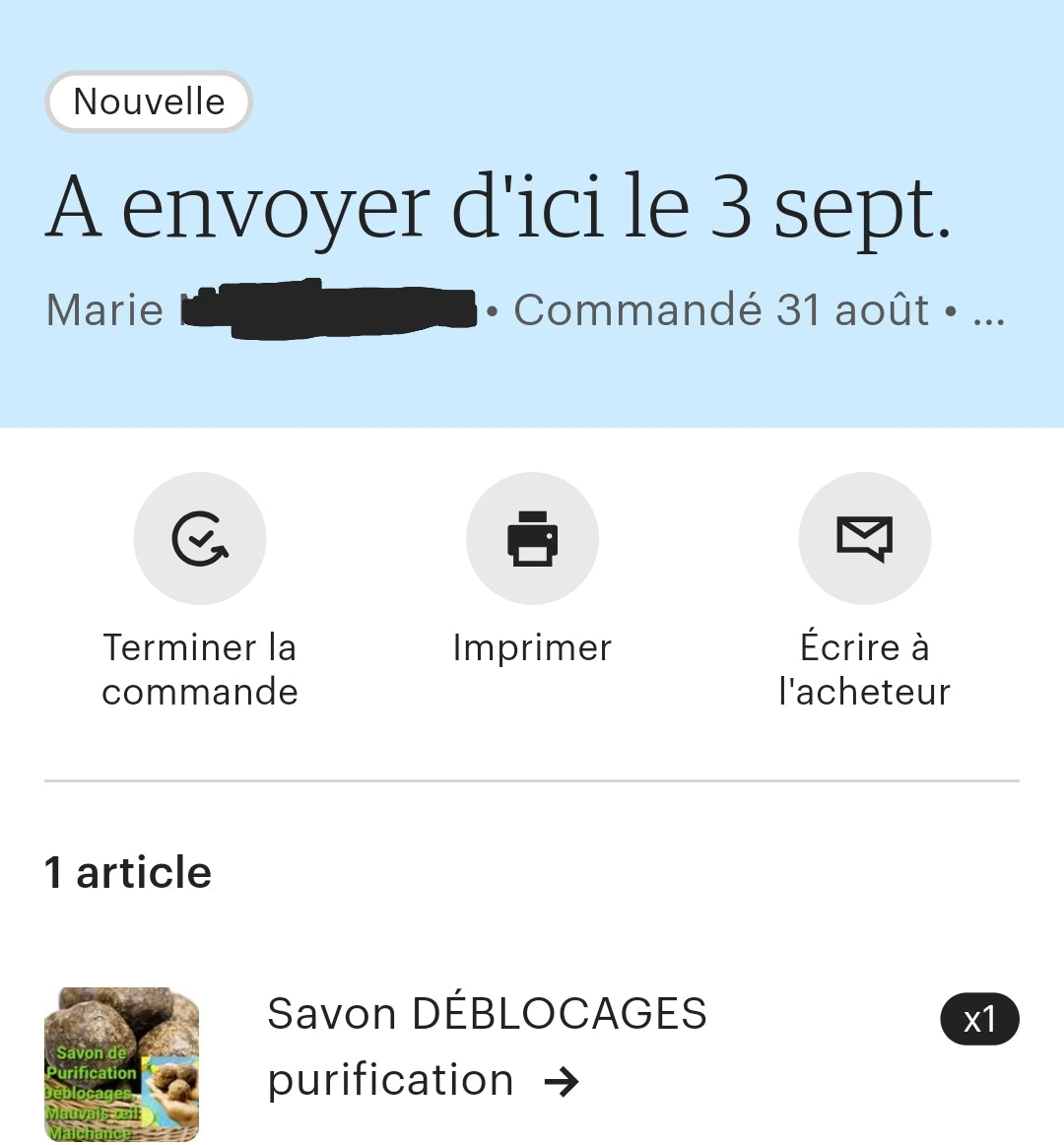The width and height of the screenshot is (1064, 1145).
Task: Write to the buyer via Écrire à l'acheteur
Action: (864, 539)
